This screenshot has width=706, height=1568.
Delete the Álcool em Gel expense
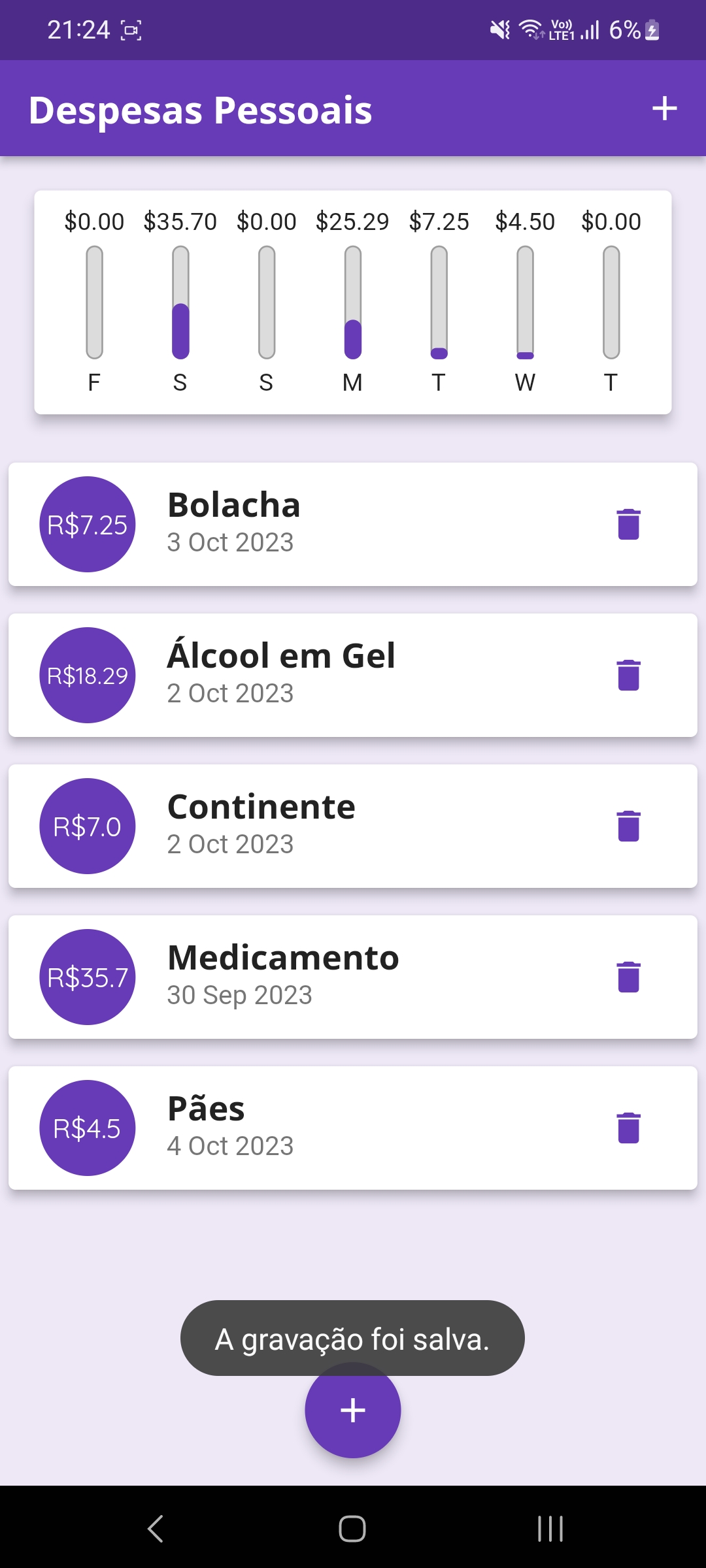tap(628, 675)
